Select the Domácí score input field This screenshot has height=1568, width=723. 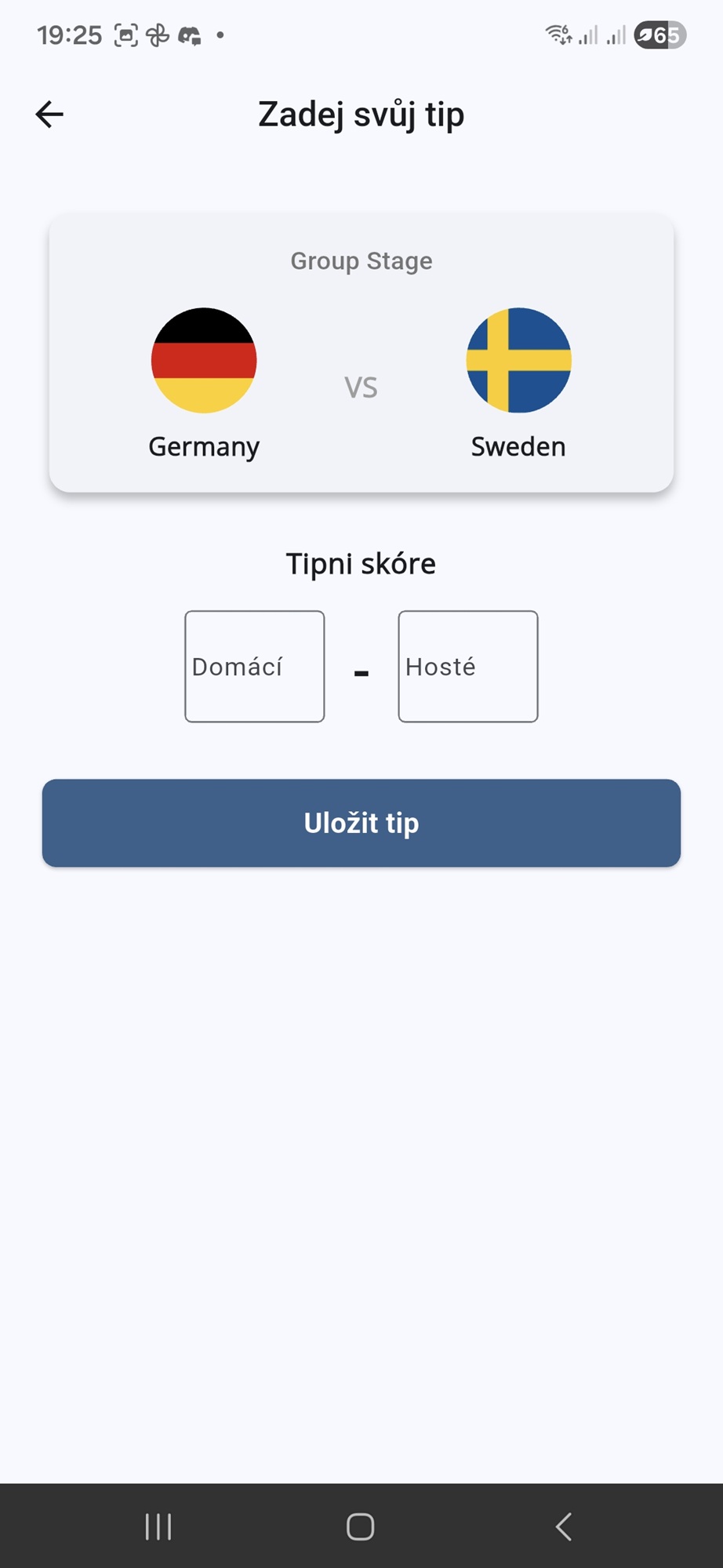[254, 666]
